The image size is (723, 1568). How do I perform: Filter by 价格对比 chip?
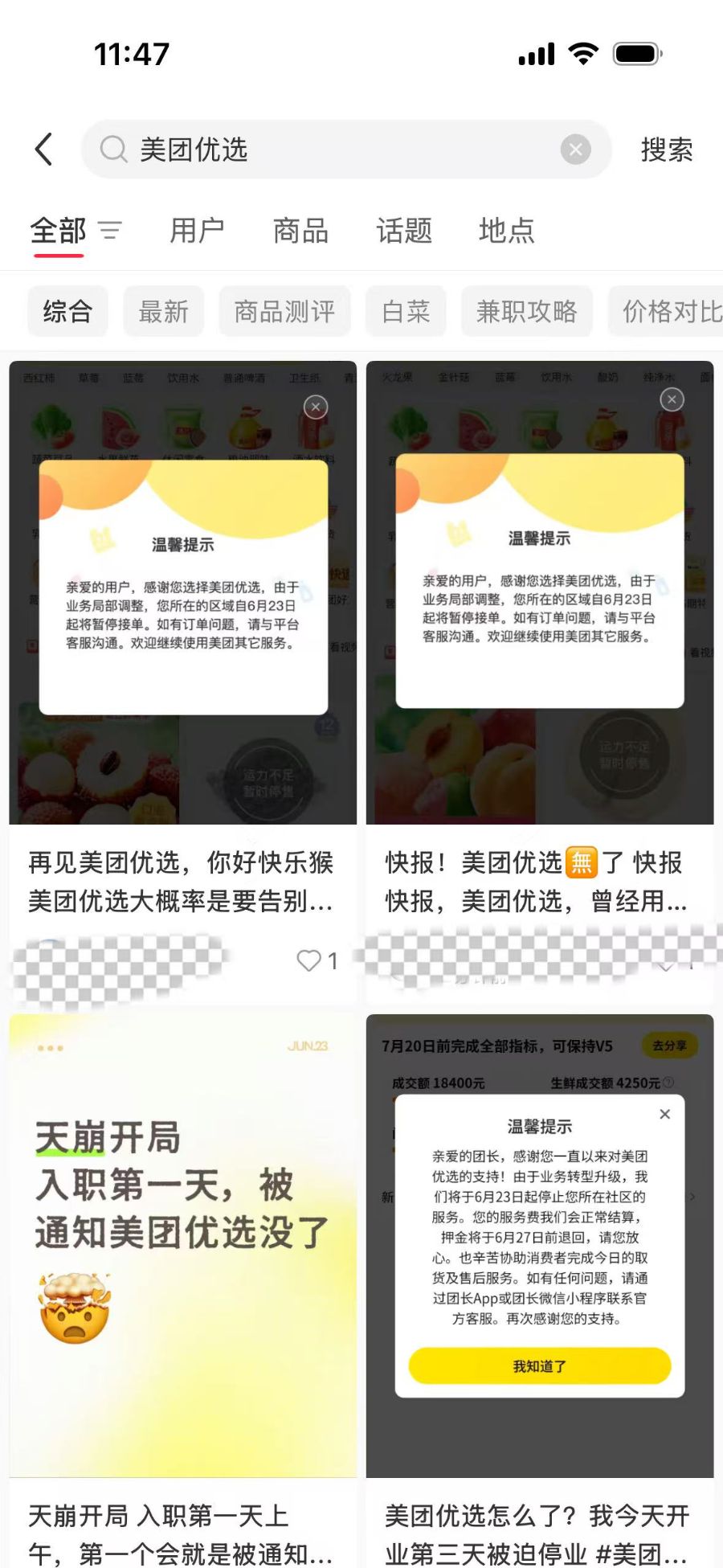672,311
